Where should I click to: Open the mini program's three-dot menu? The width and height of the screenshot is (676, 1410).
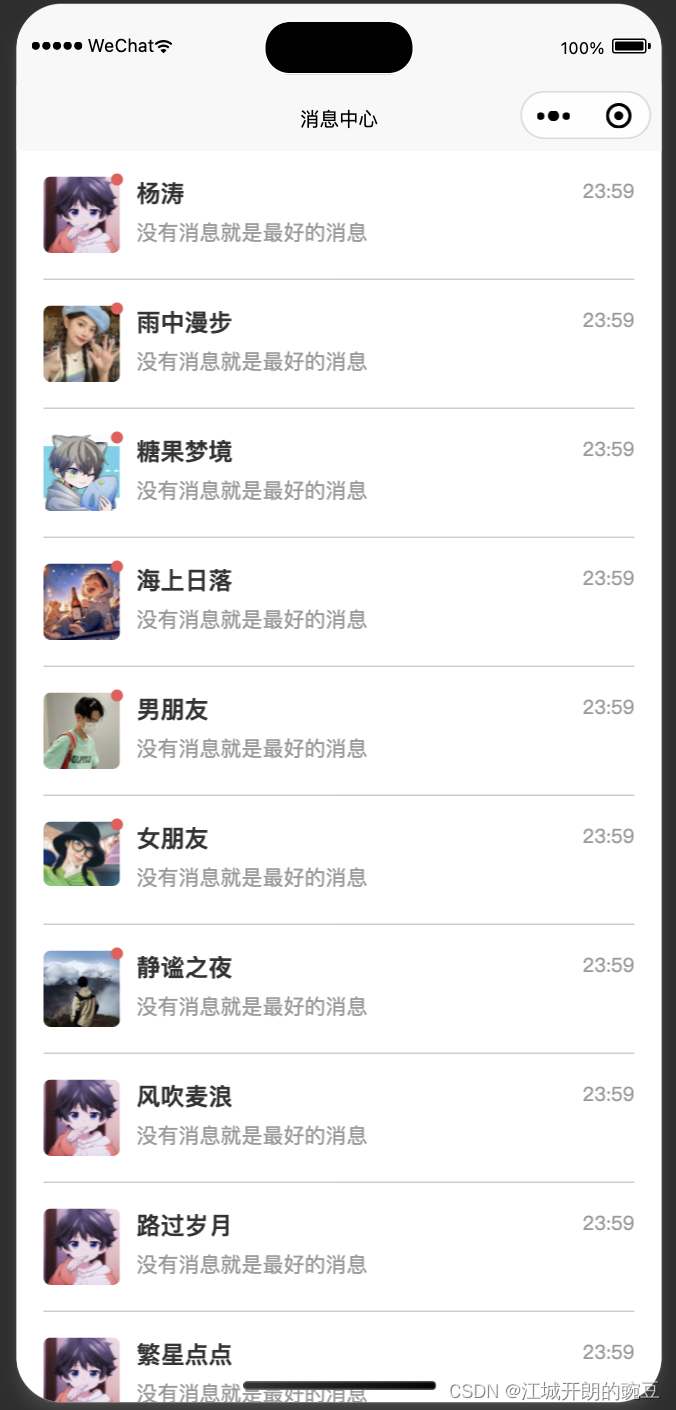(553, 116)
